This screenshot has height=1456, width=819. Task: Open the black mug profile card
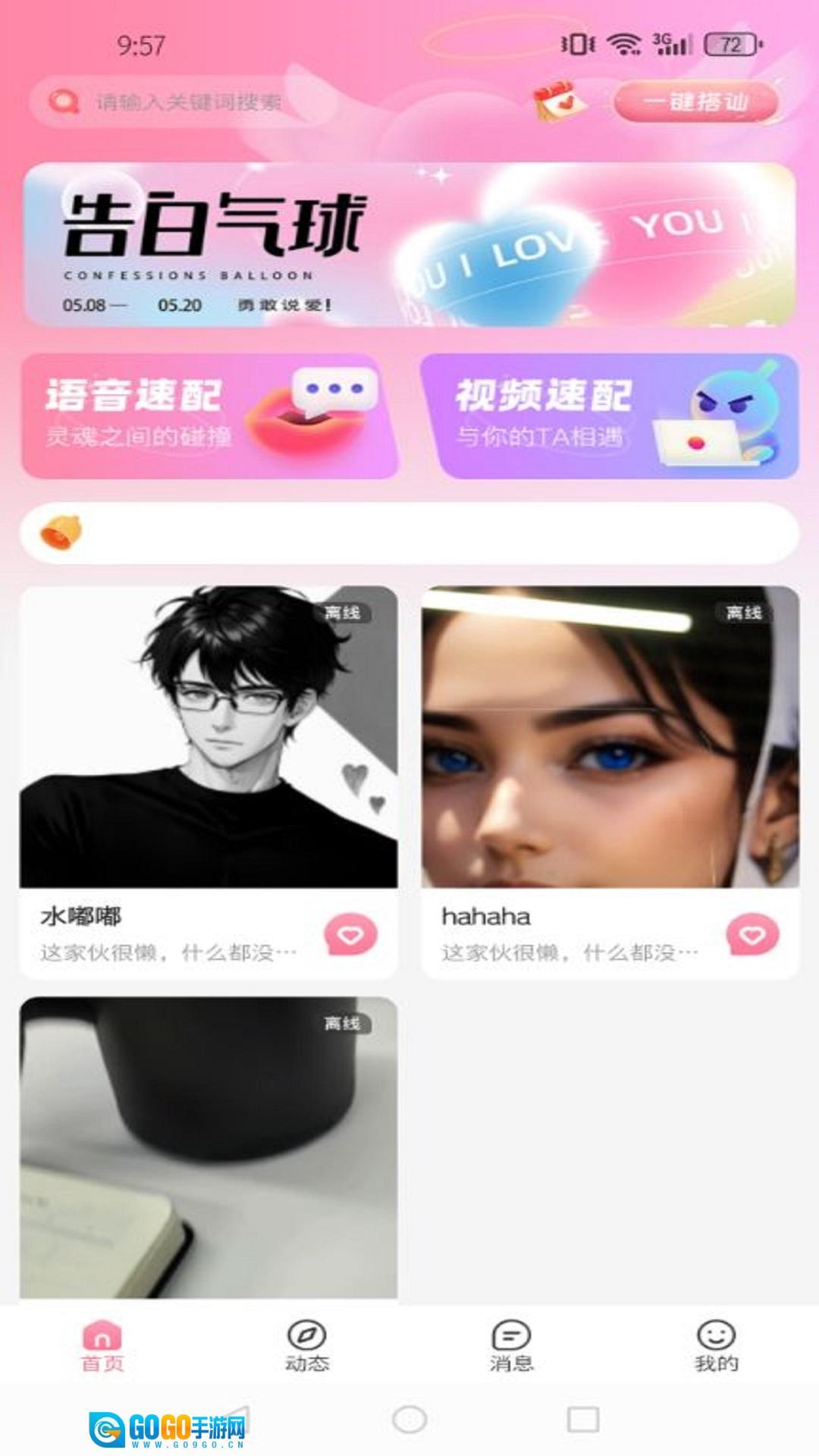coord(209,1147)
